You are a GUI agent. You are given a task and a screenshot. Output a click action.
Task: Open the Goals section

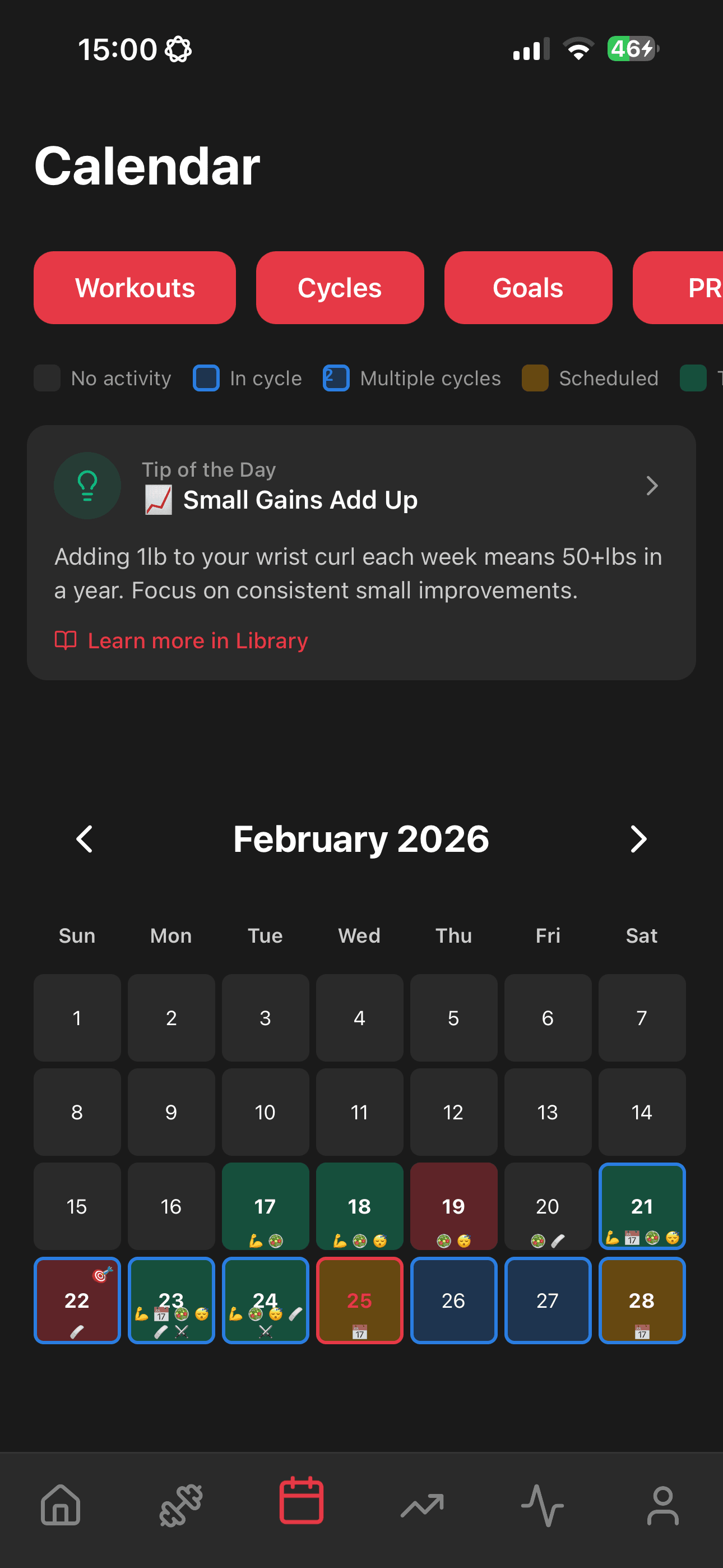pyautogui.click(x=527, y=288)
